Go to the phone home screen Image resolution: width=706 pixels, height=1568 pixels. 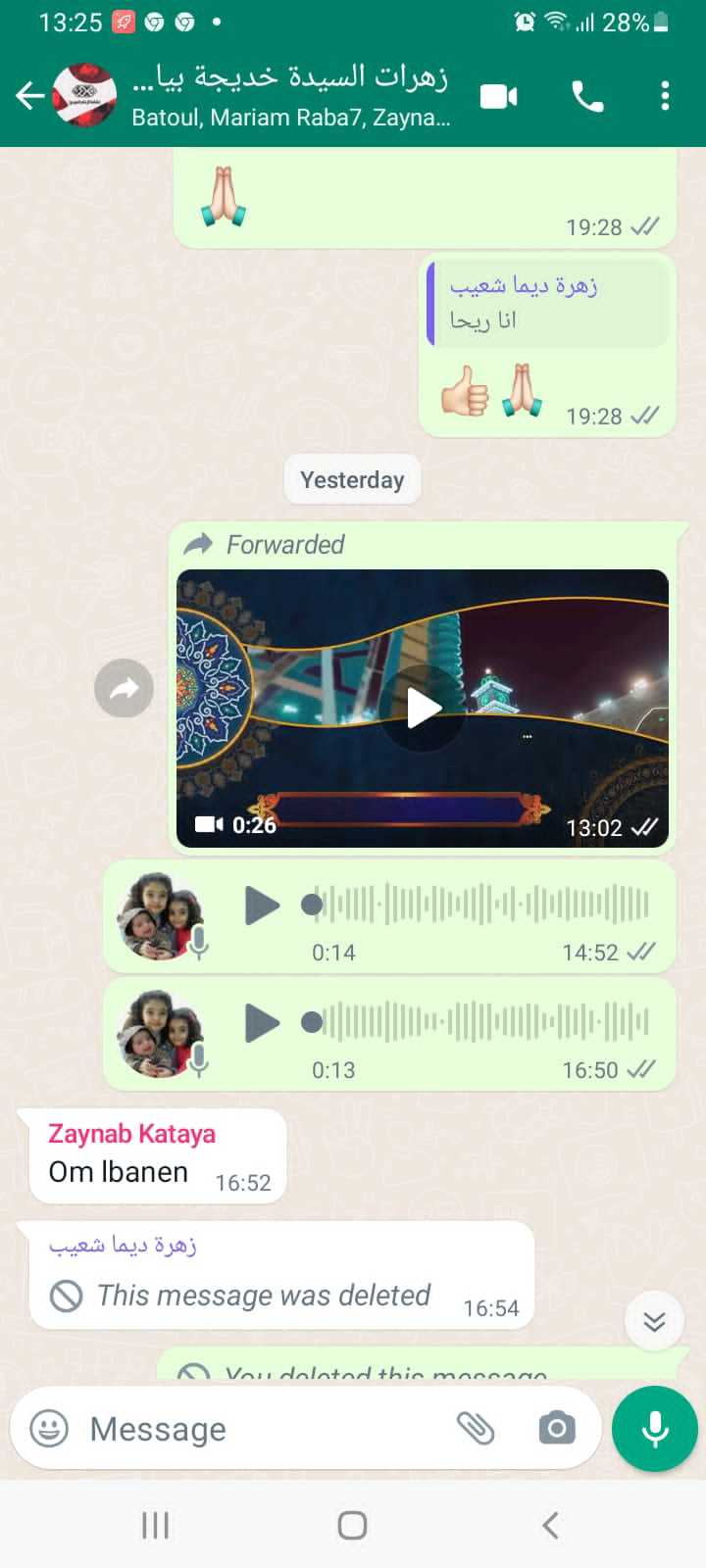352,1525
